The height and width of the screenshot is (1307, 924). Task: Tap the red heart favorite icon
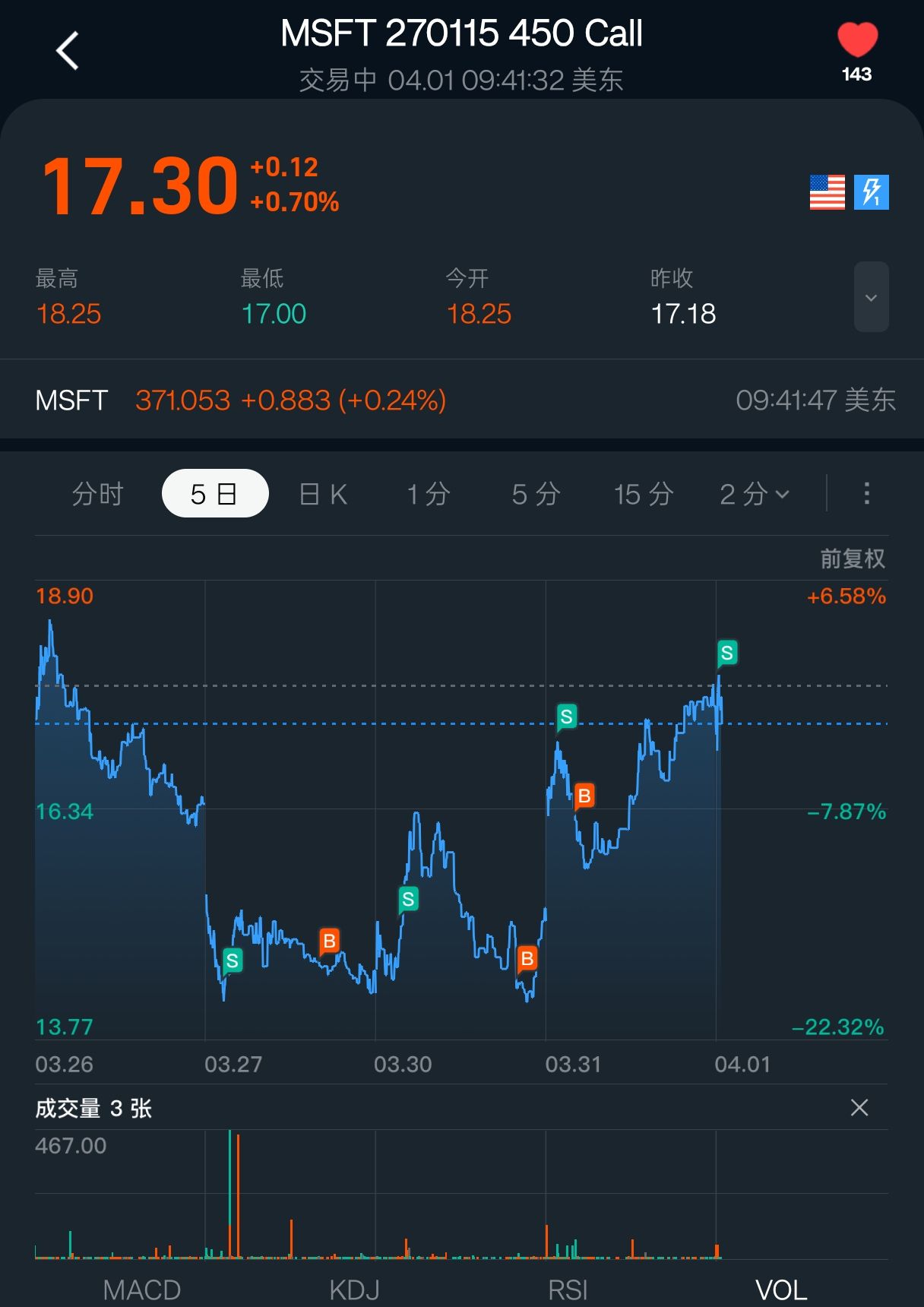pos(857,42)
